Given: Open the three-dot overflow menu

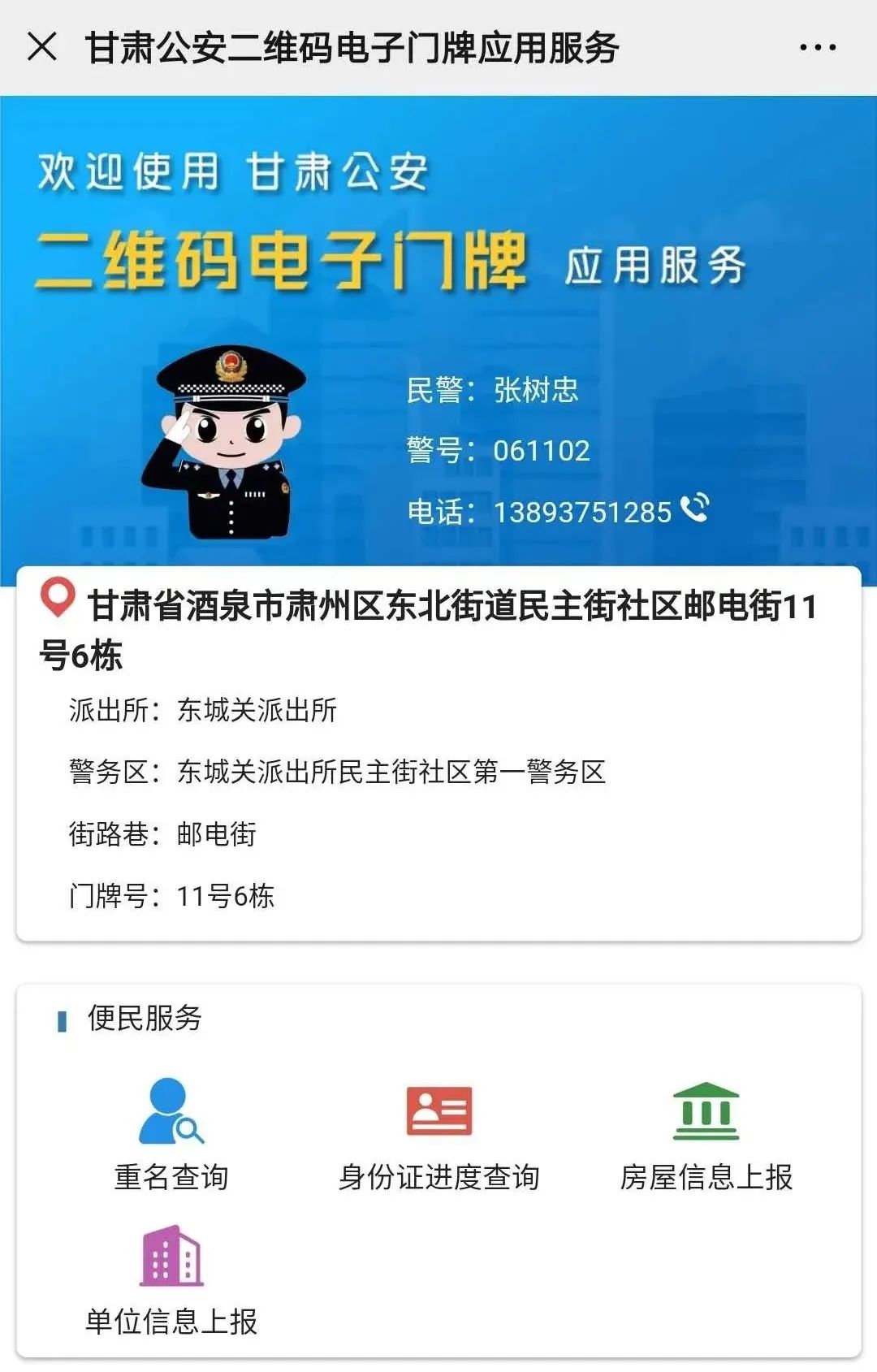Looking at the screenshot, I should click(x=817, y=47).
